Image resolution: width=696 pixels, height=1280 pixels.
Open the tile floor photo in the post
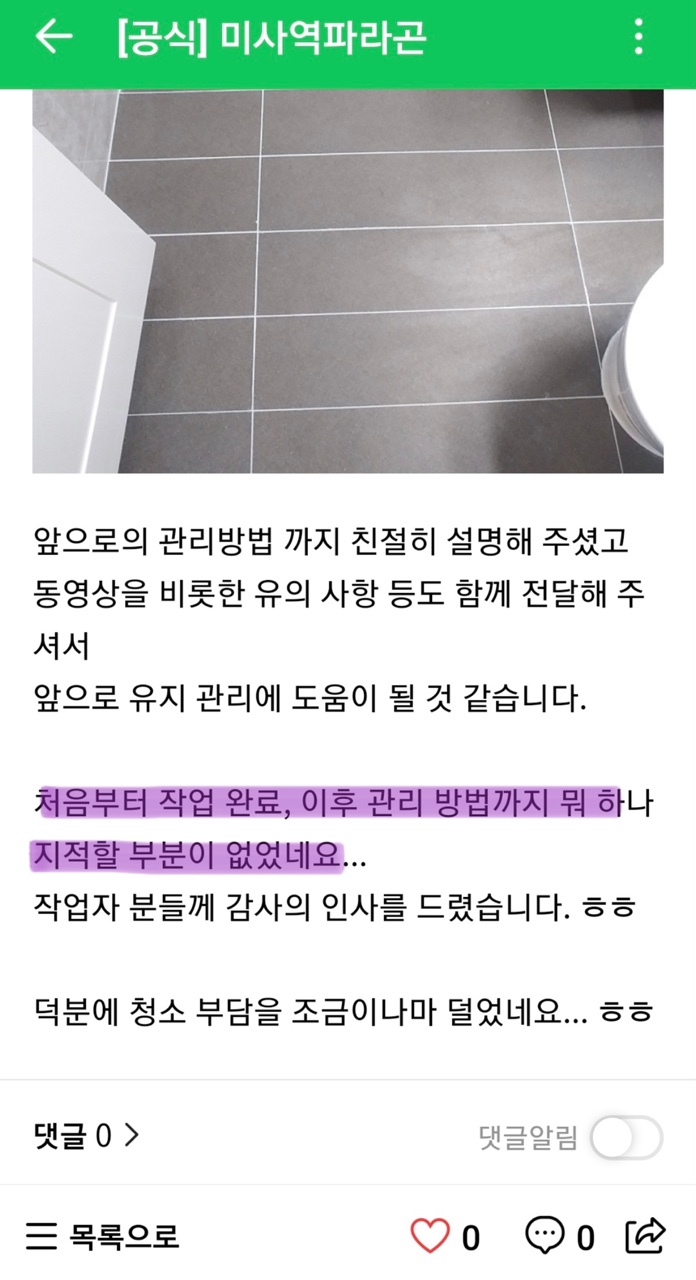pos(347,280)
